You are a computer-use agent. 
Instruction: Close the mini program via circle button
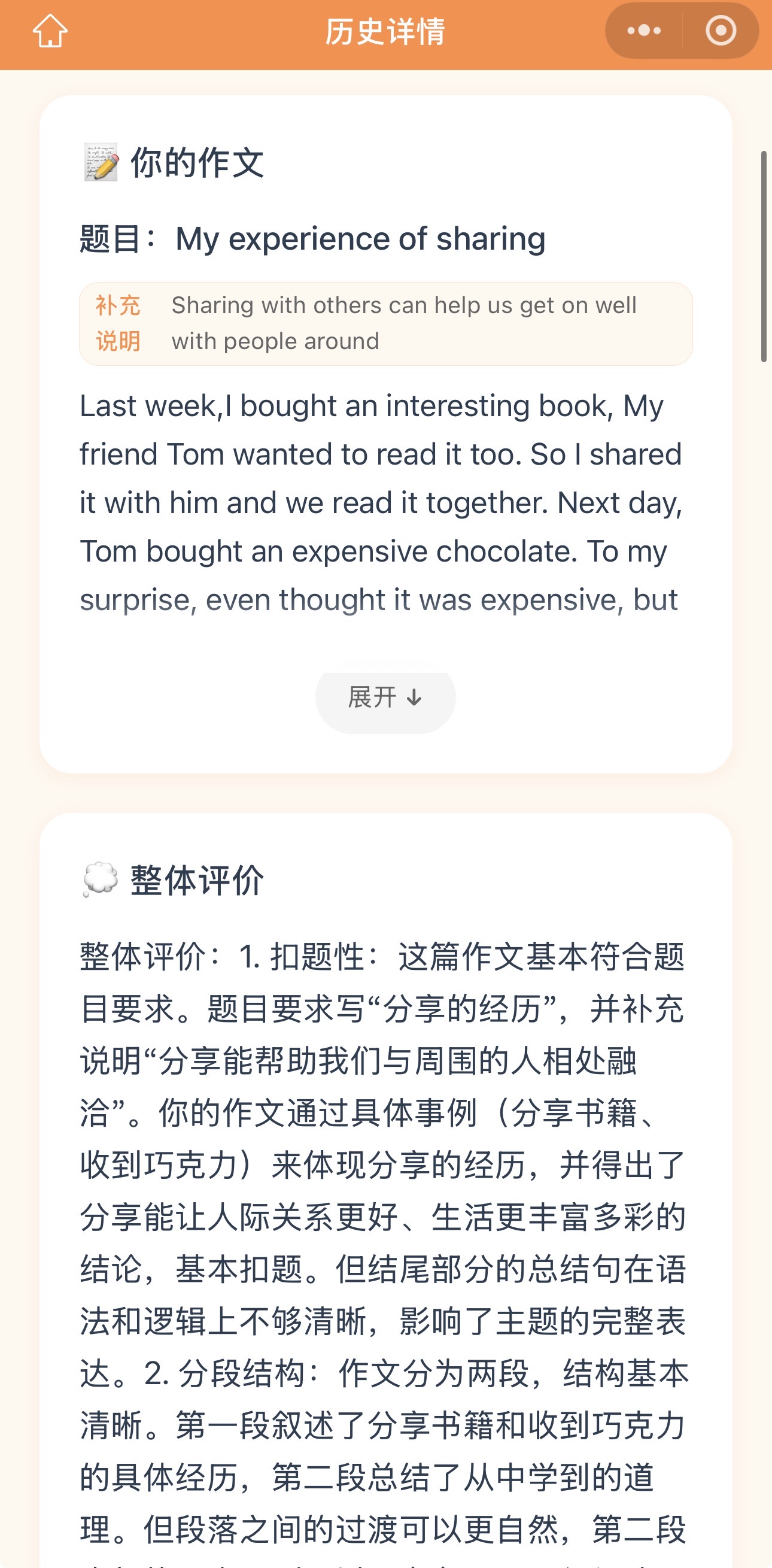point(721,31)
